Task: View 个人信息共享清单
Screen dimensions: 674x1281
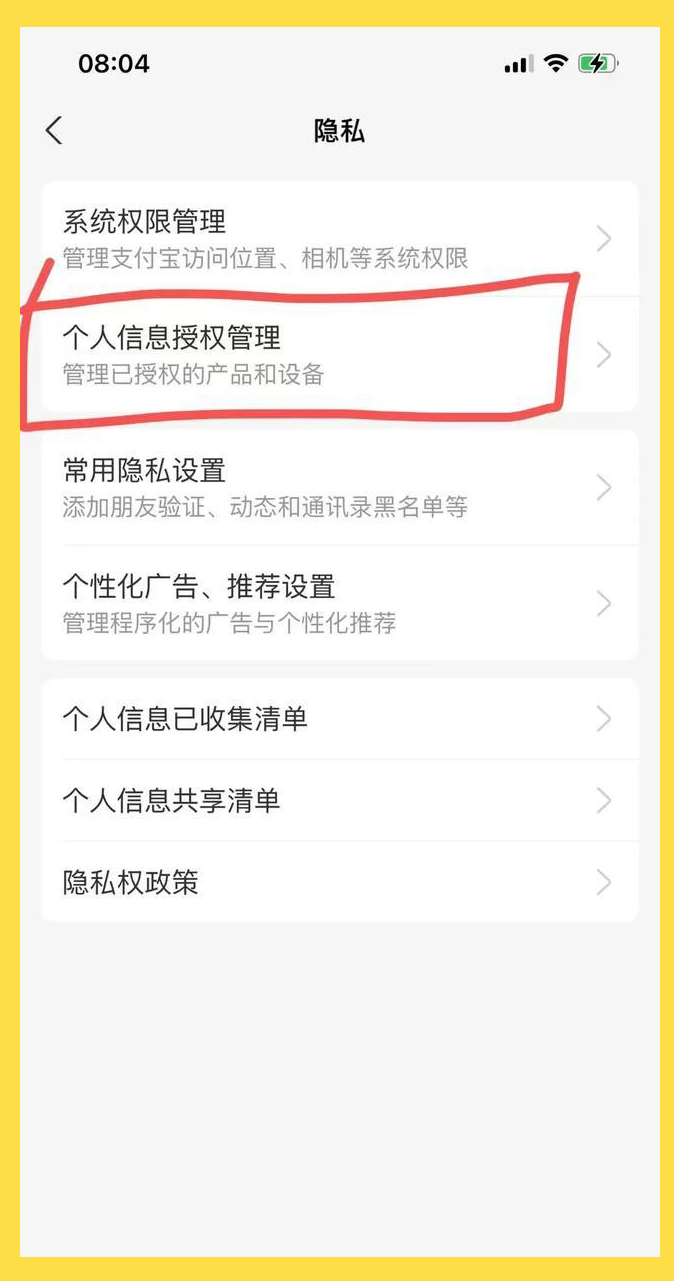Action: (x=338, y=801)
